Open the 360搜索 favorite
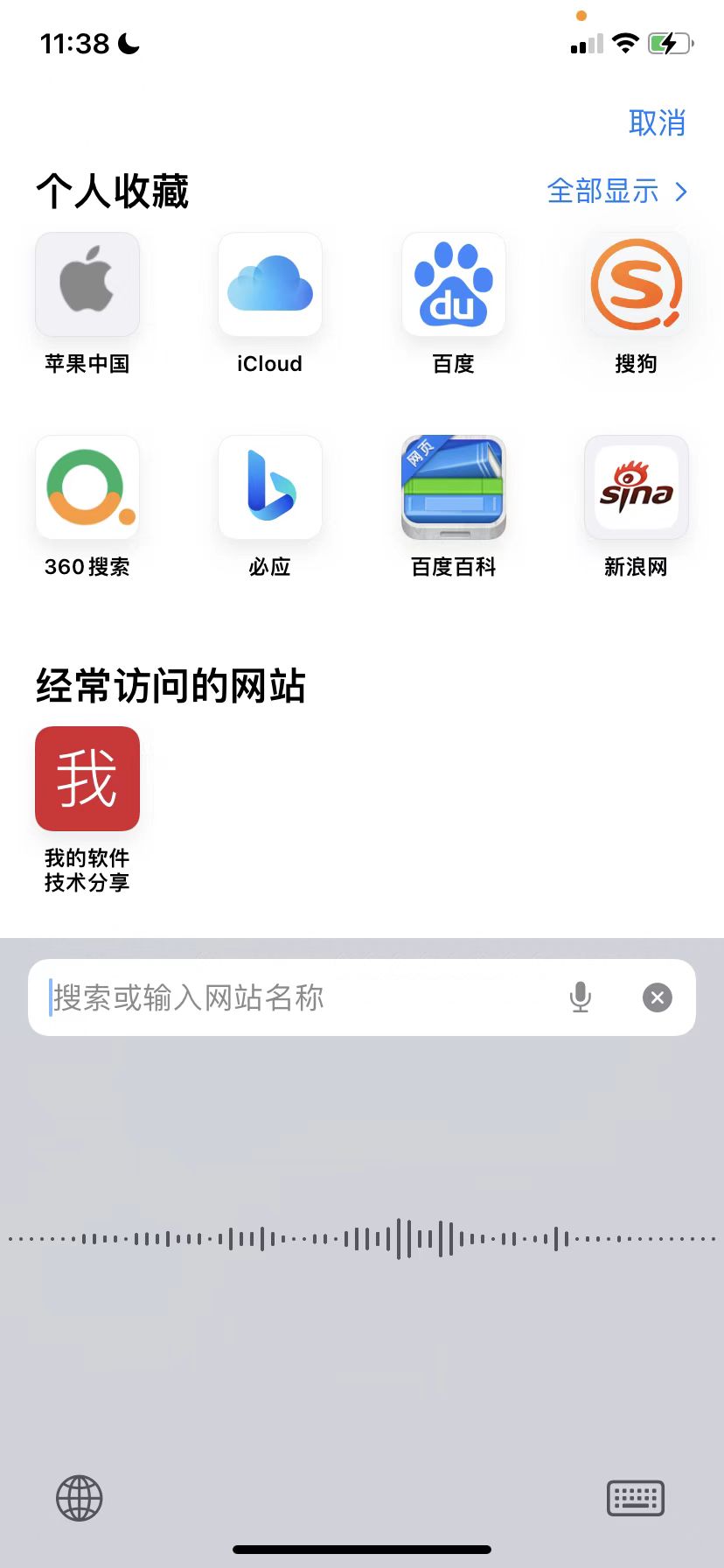724x1568 pixels. [87, 488]
